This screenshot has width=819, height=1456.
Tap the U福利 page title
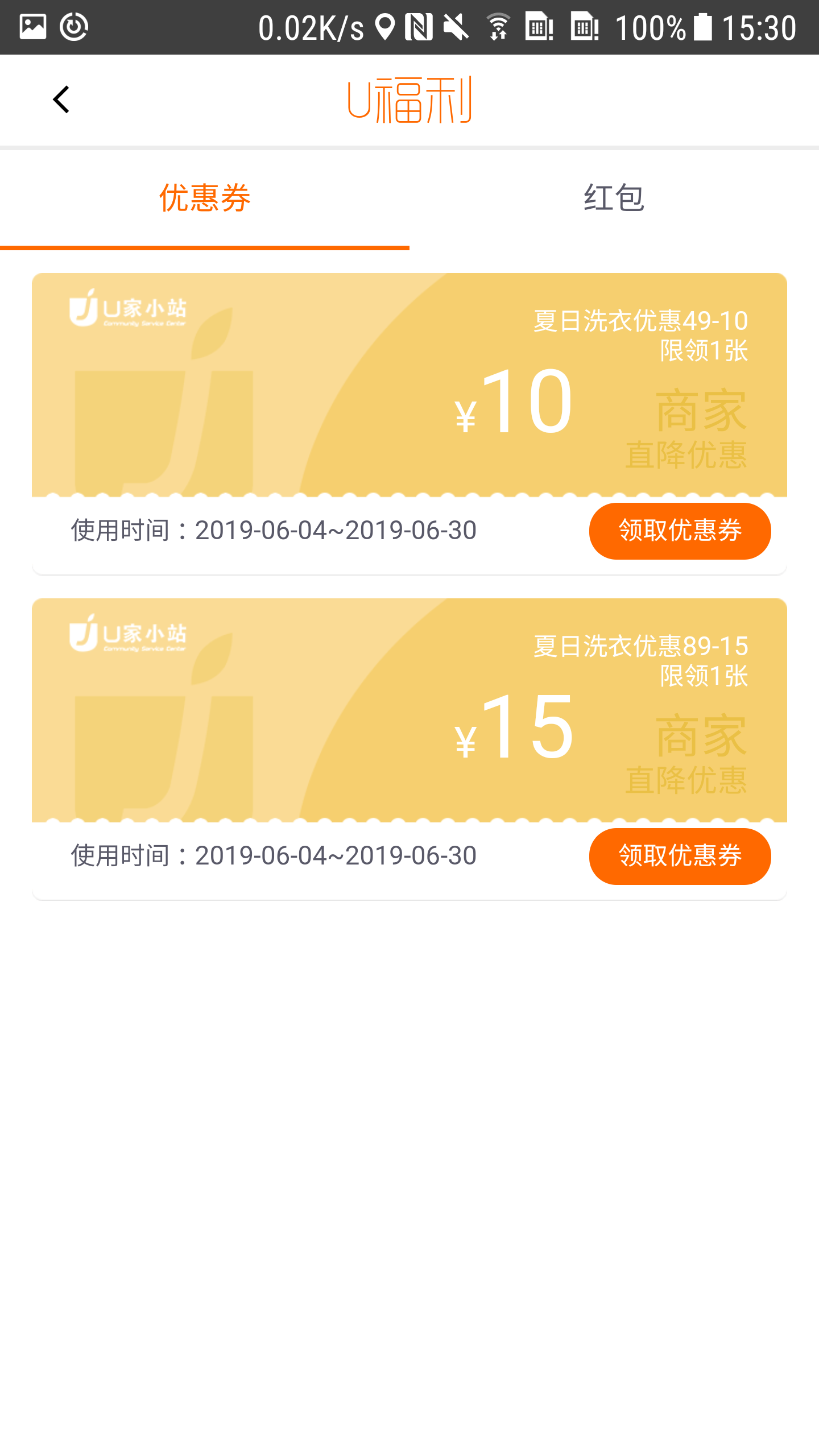[x=408, y=100]
